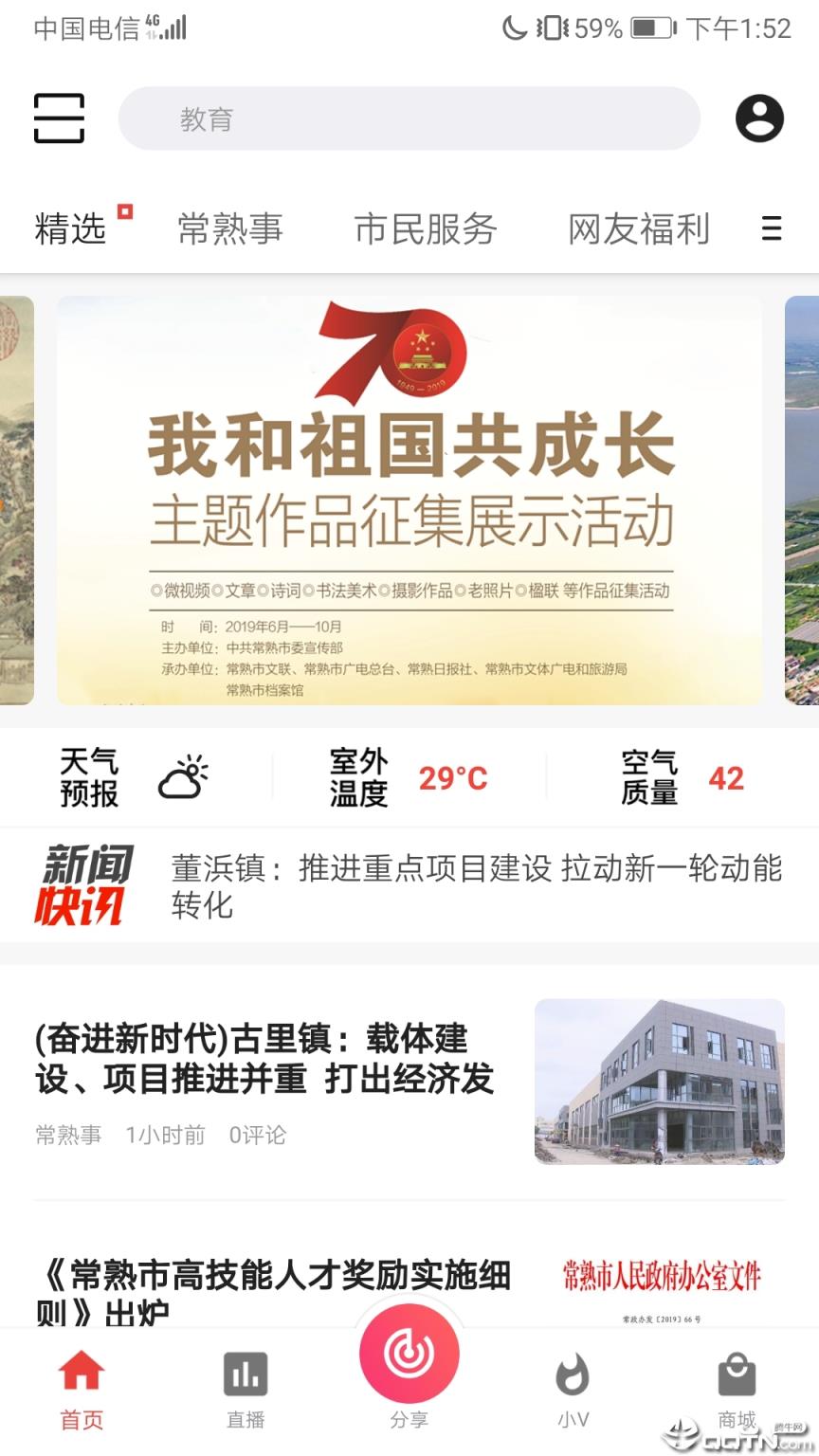
Task: Tap the 教育 search input field
Action: pyautogui.click(x=409, y=118)
